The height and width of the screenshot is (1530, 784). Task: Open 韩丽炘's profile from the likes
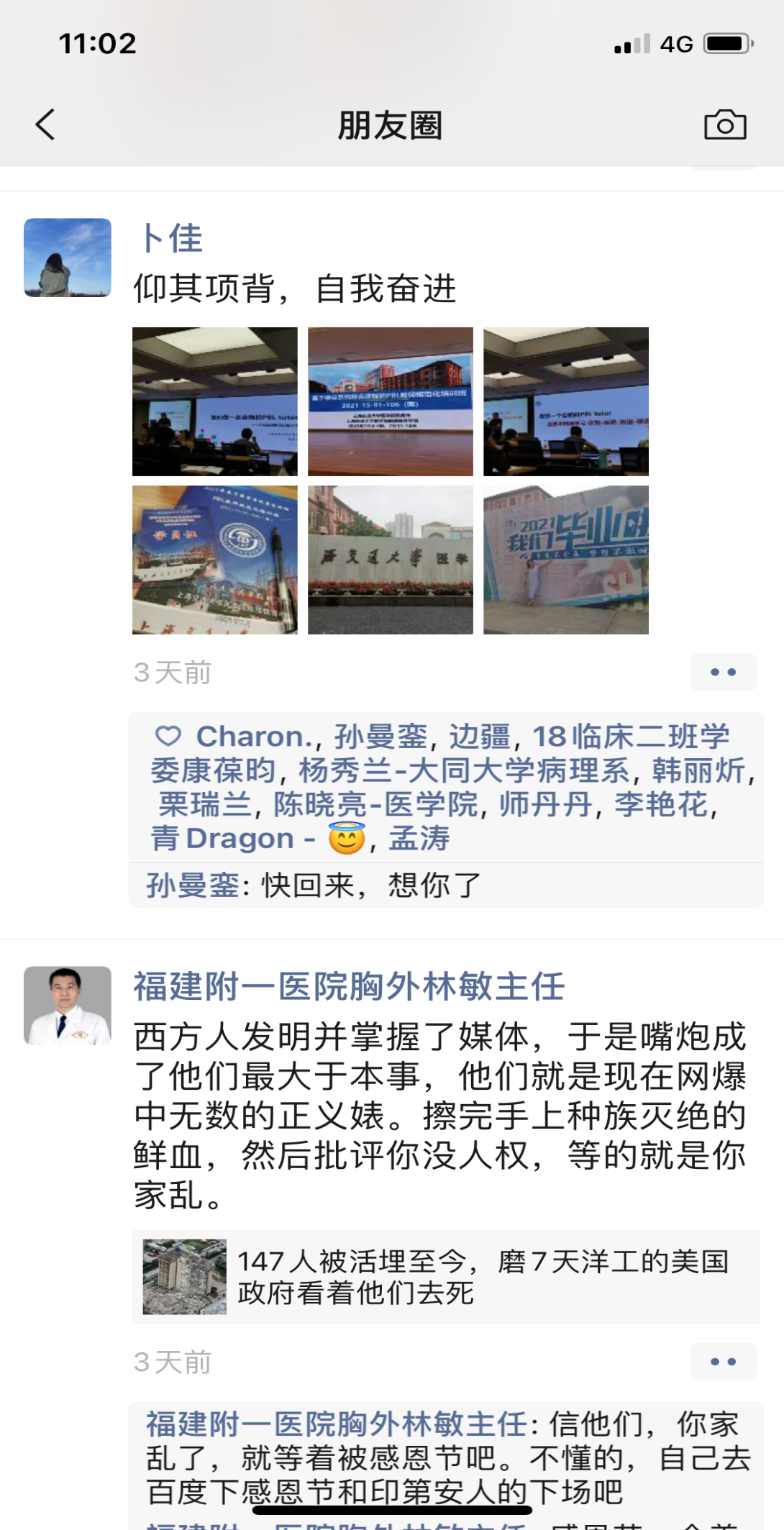pyautogui.click(x=698, y=771)
